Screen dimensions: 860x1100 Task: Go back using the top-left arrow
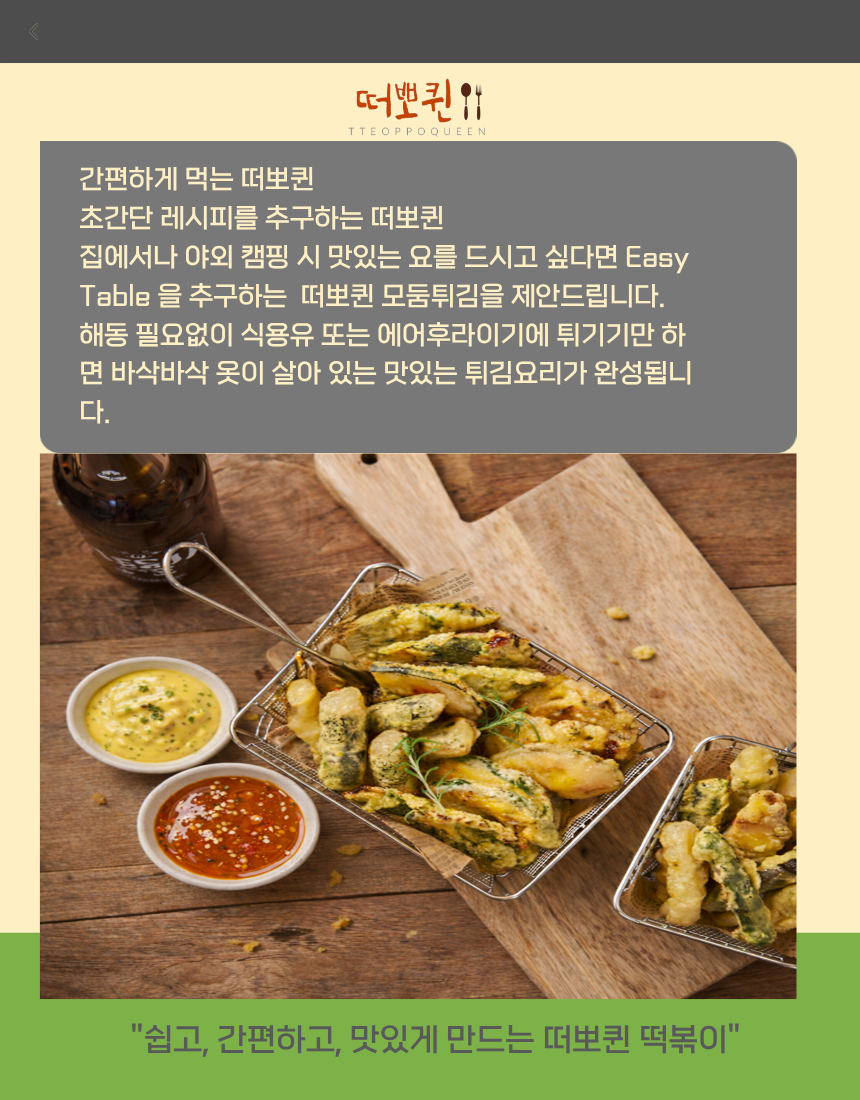tap(34, 31)
